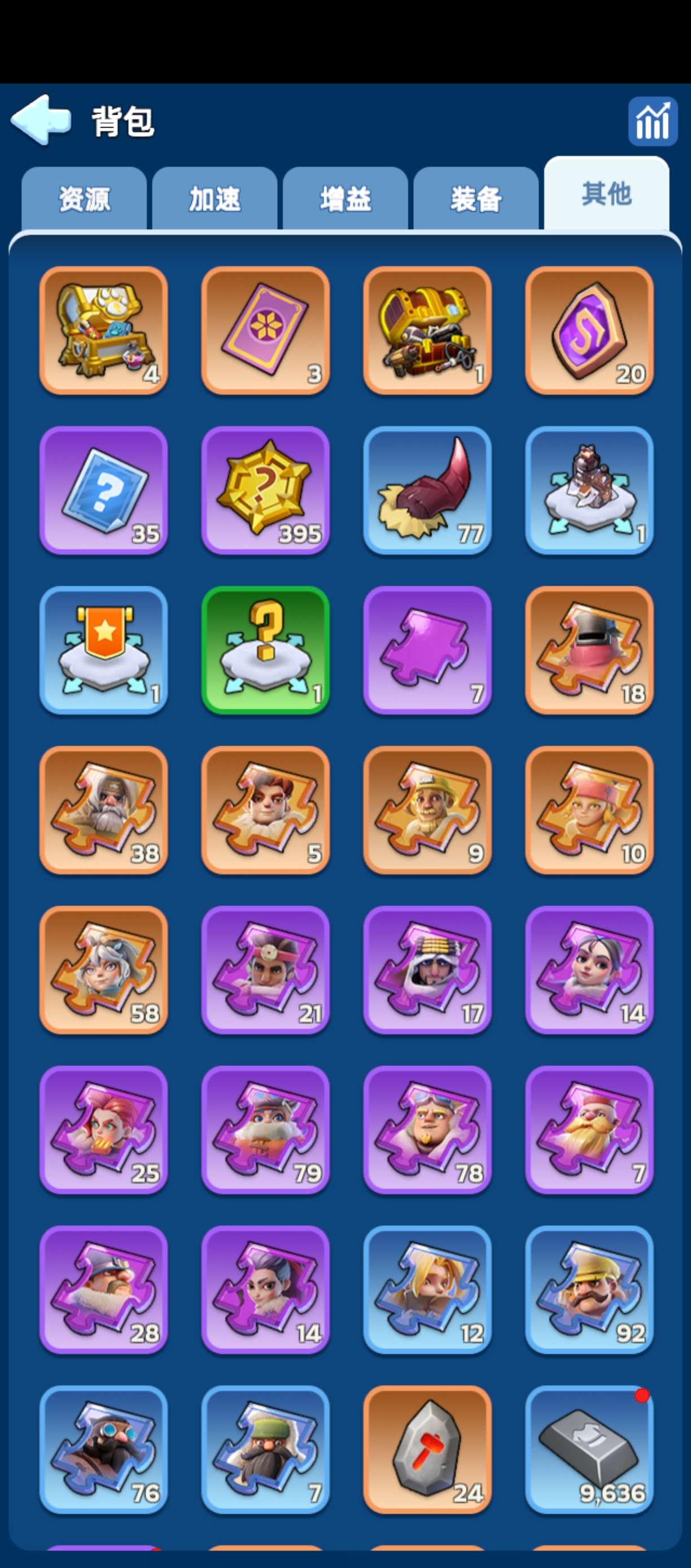Tap the hero shard with count 58
The image size is (691, 1568).
(103, 970)
